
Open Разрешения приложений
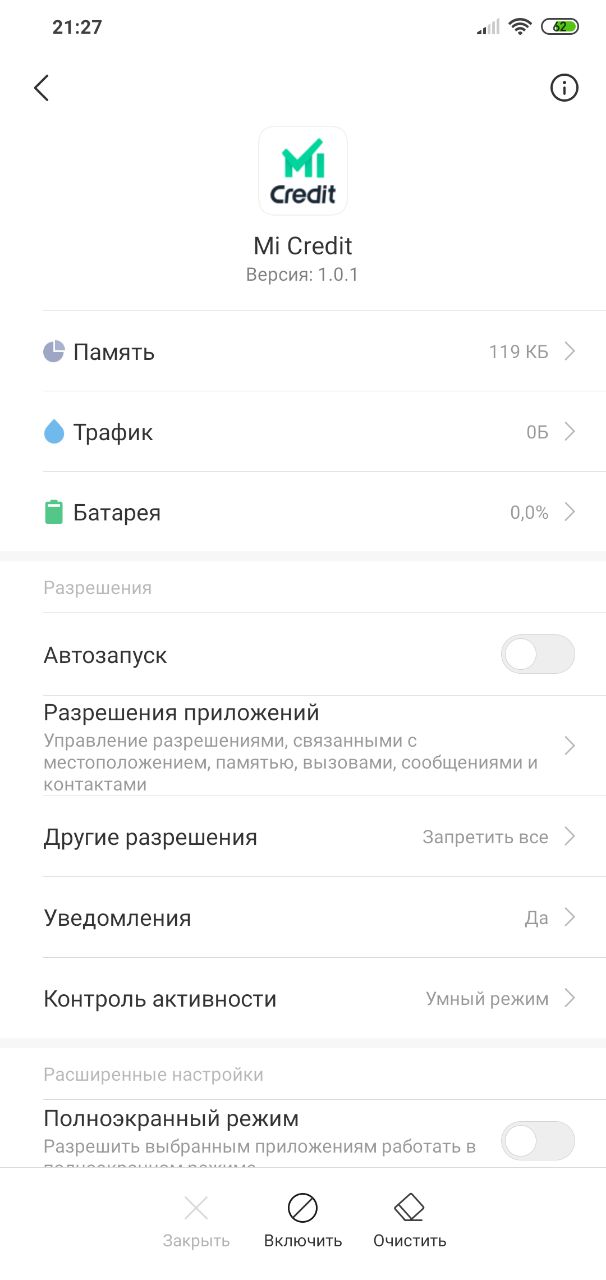click(303, 746)
